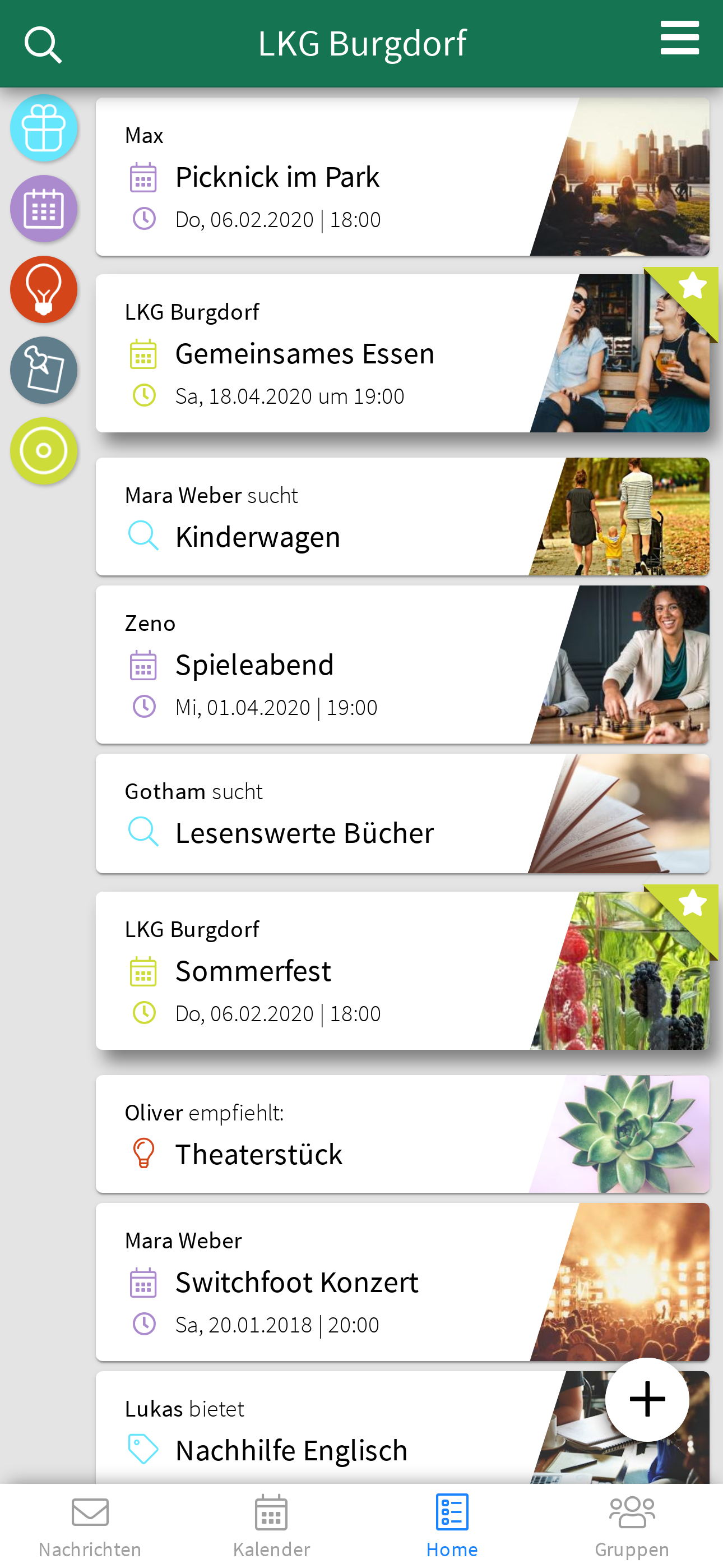Open the hamburger menu

click(x=679, y=38)
